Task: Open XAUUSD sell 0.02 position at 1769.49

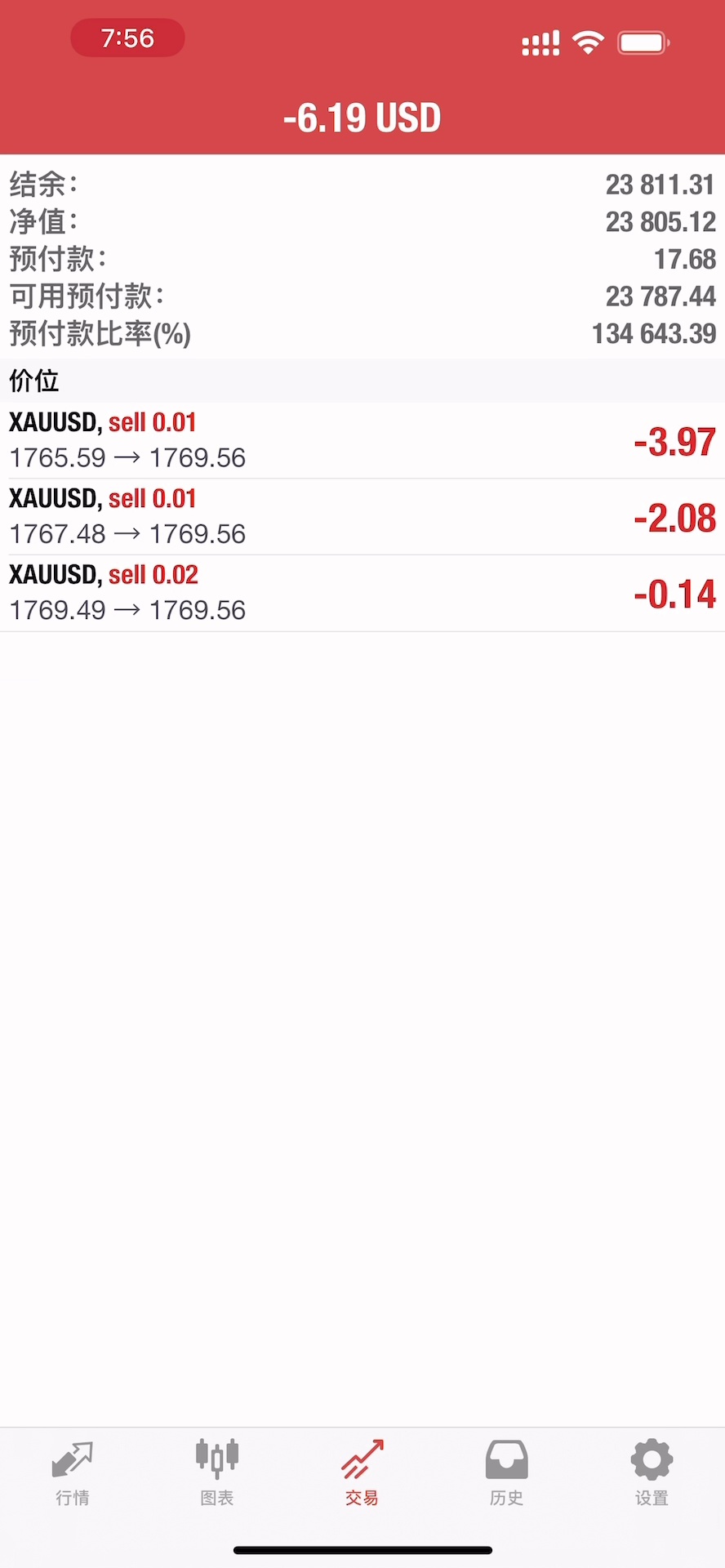Action: [362, 593]
